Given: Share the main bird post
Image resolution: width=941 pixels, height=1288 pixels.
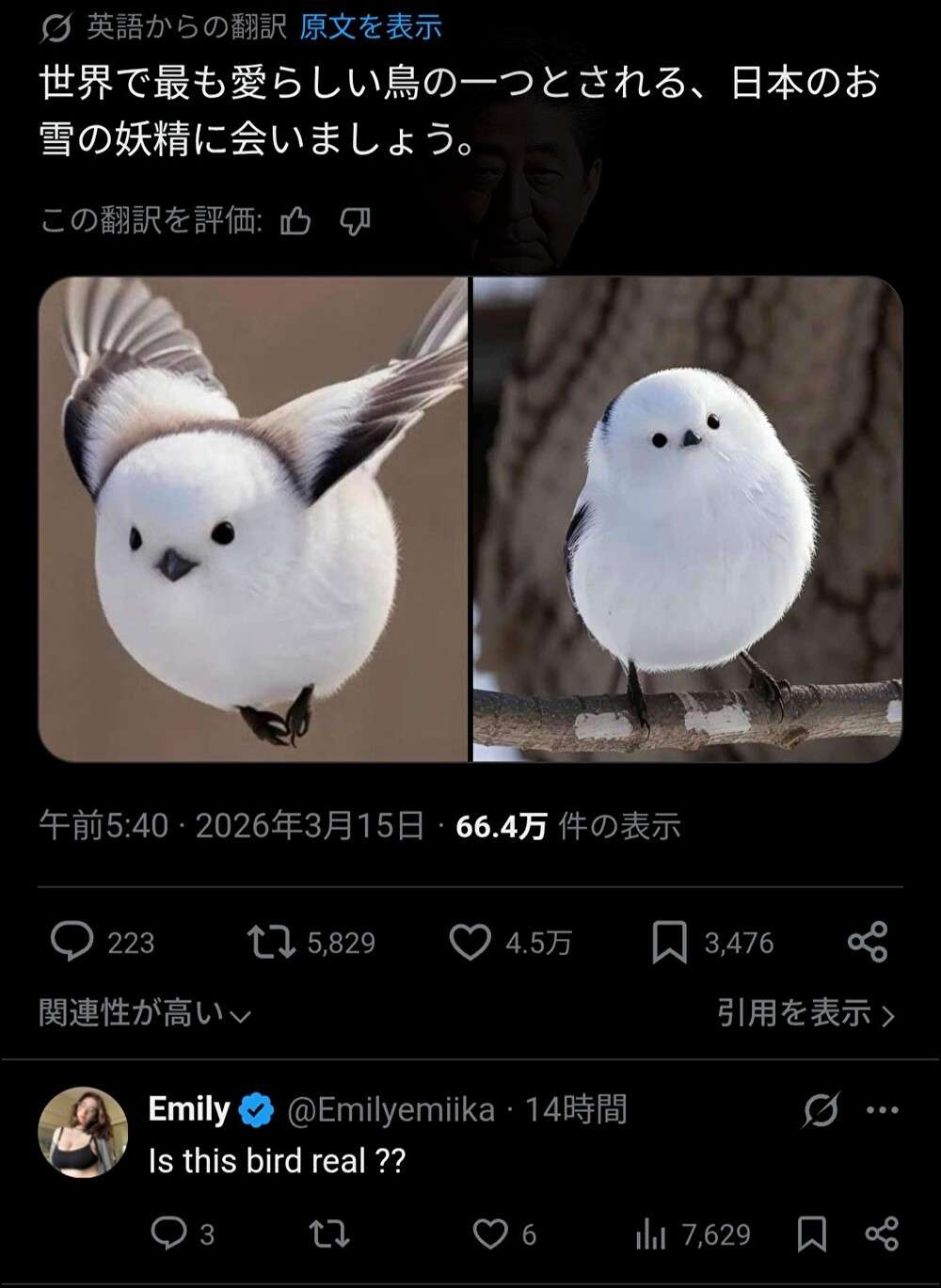Looking at the screenshot, I should point(867,942).
